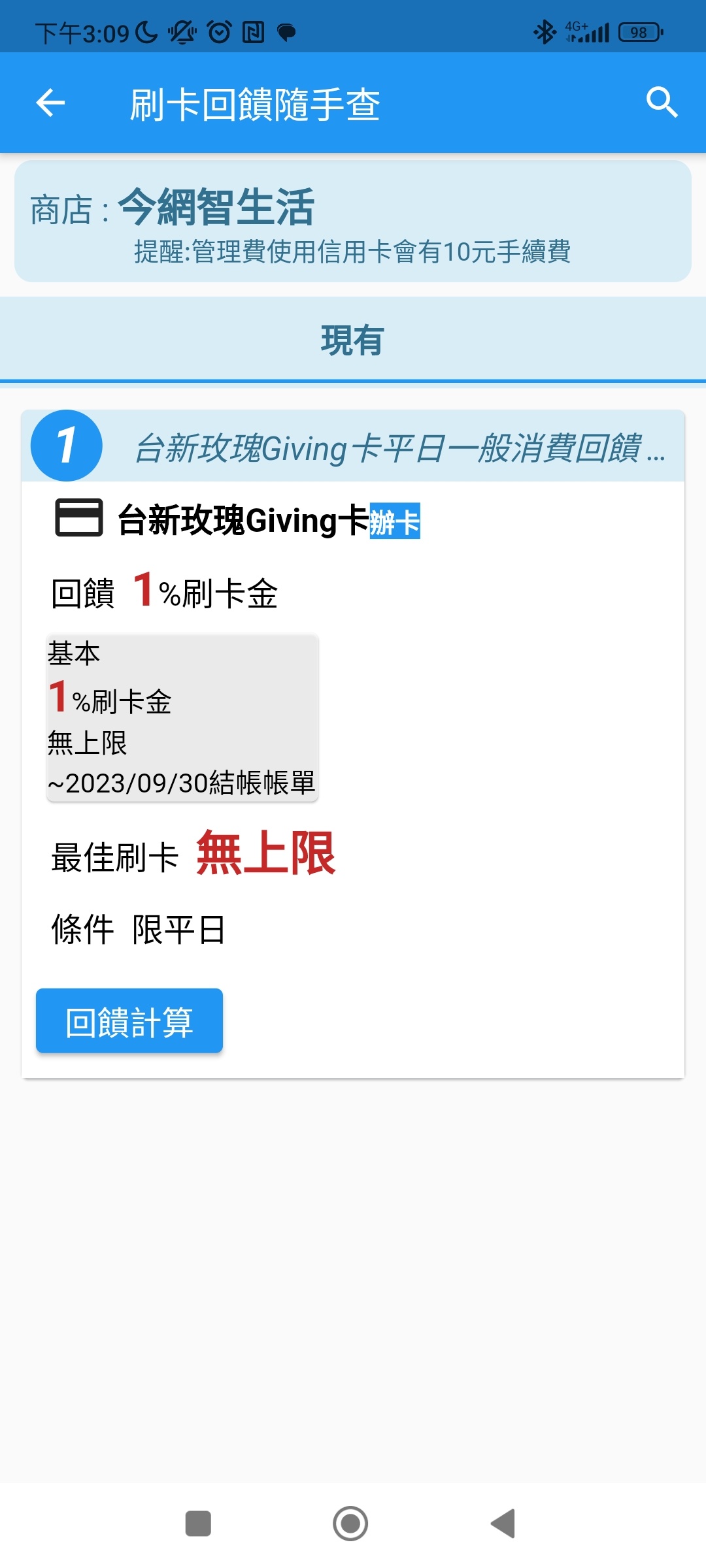Tap the 辦卡 apply-card button
Screen dimensions: 706x1568
(x=395, y=521)
